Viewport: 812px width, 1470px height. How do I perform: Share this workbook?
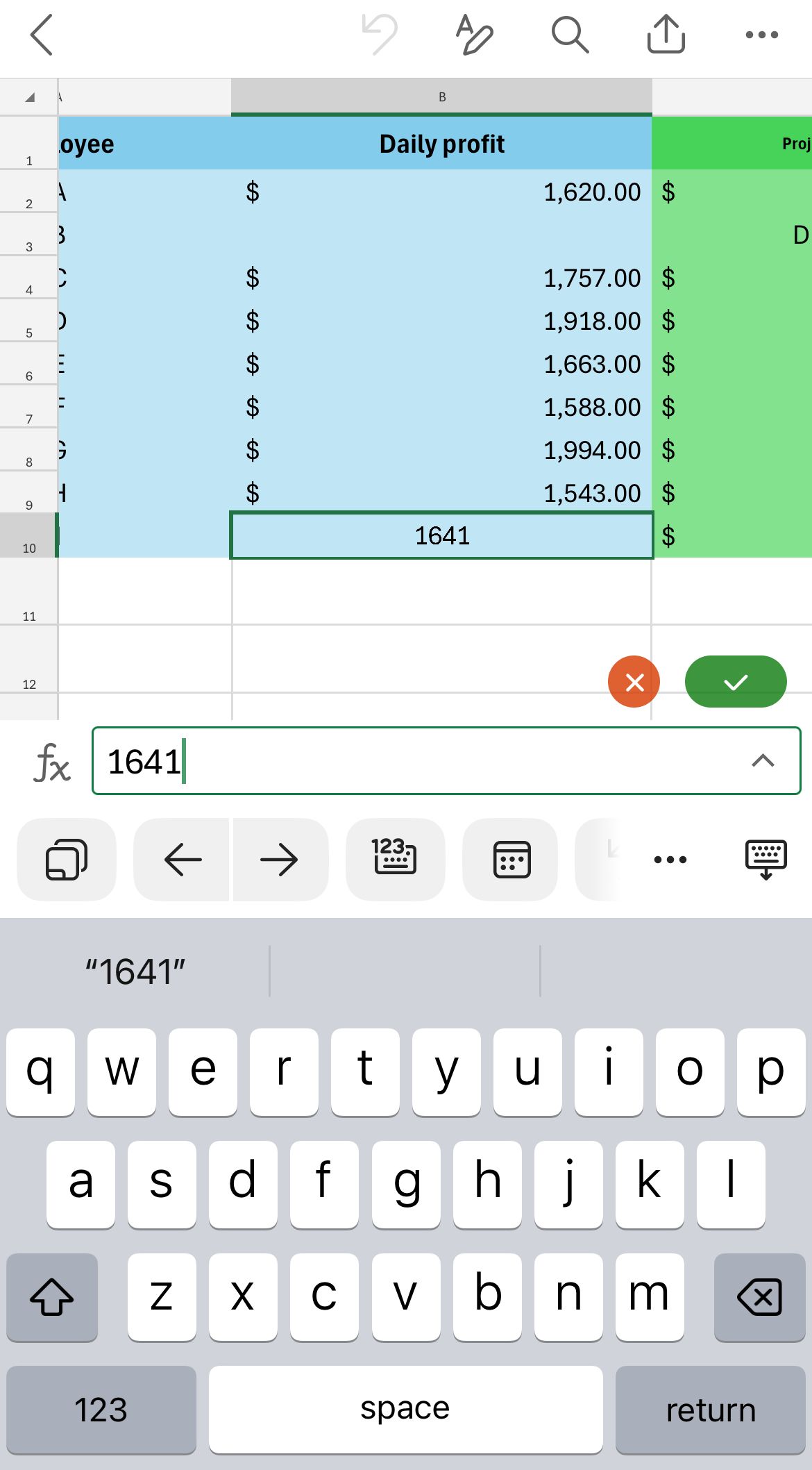pyautogui.click(x=666, y=35)
